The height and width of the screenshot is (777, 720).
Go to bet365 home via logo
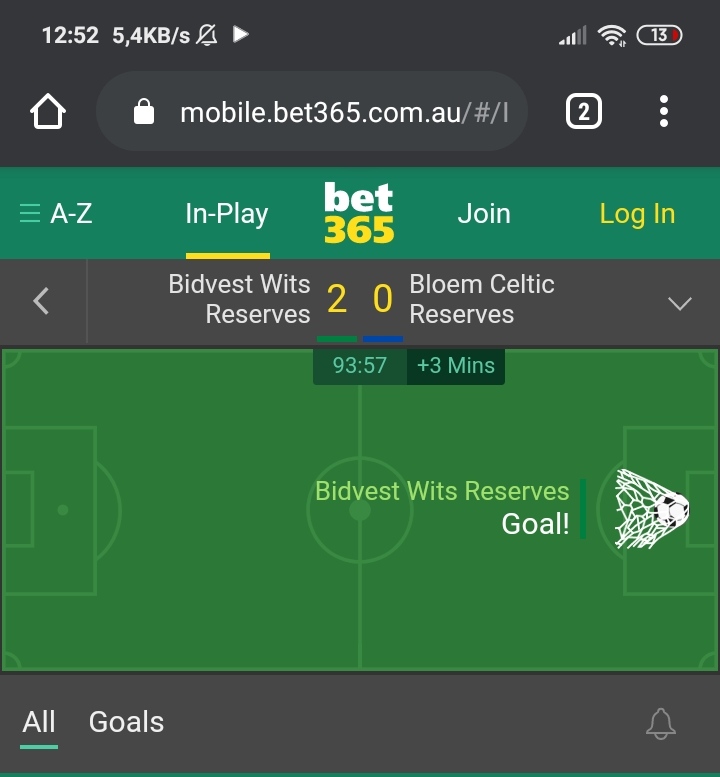(x=359, y=214)
